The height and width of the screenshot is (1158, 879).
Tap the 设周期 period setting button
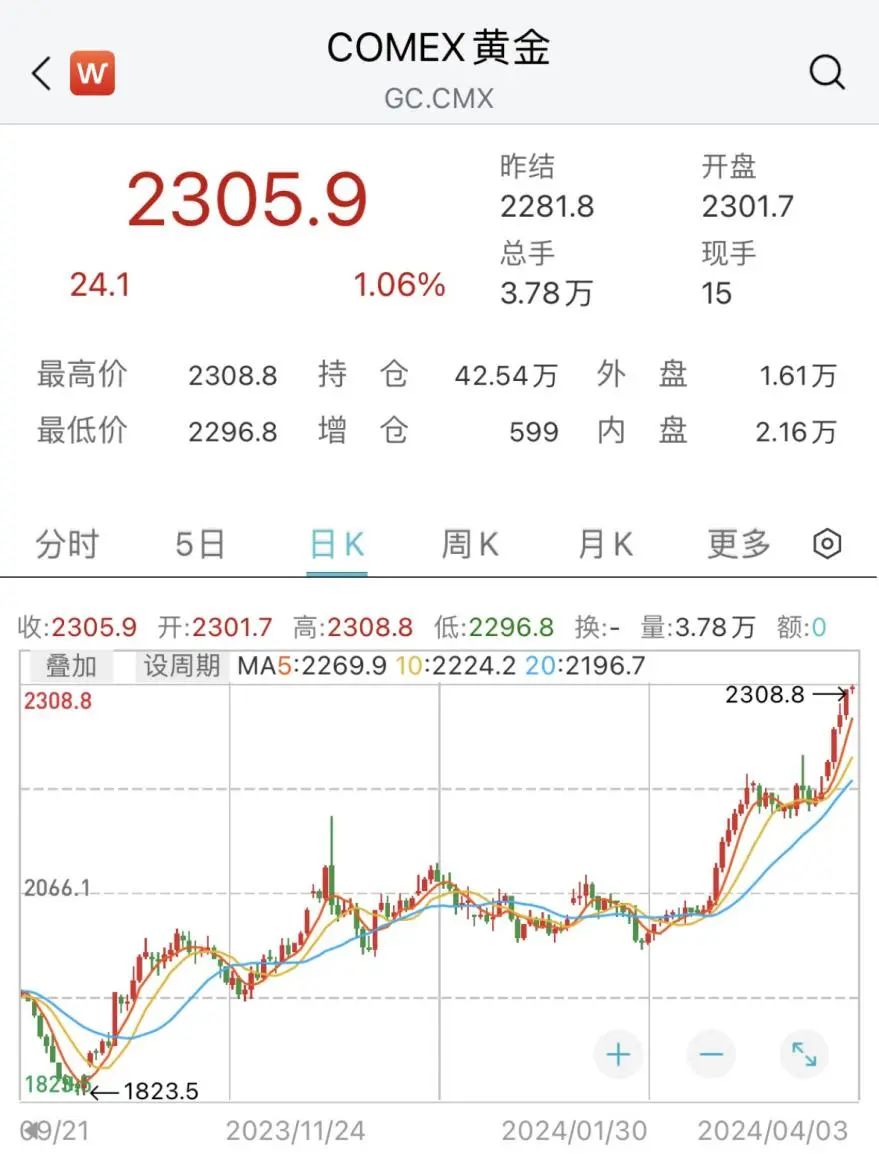pos(181,666)
